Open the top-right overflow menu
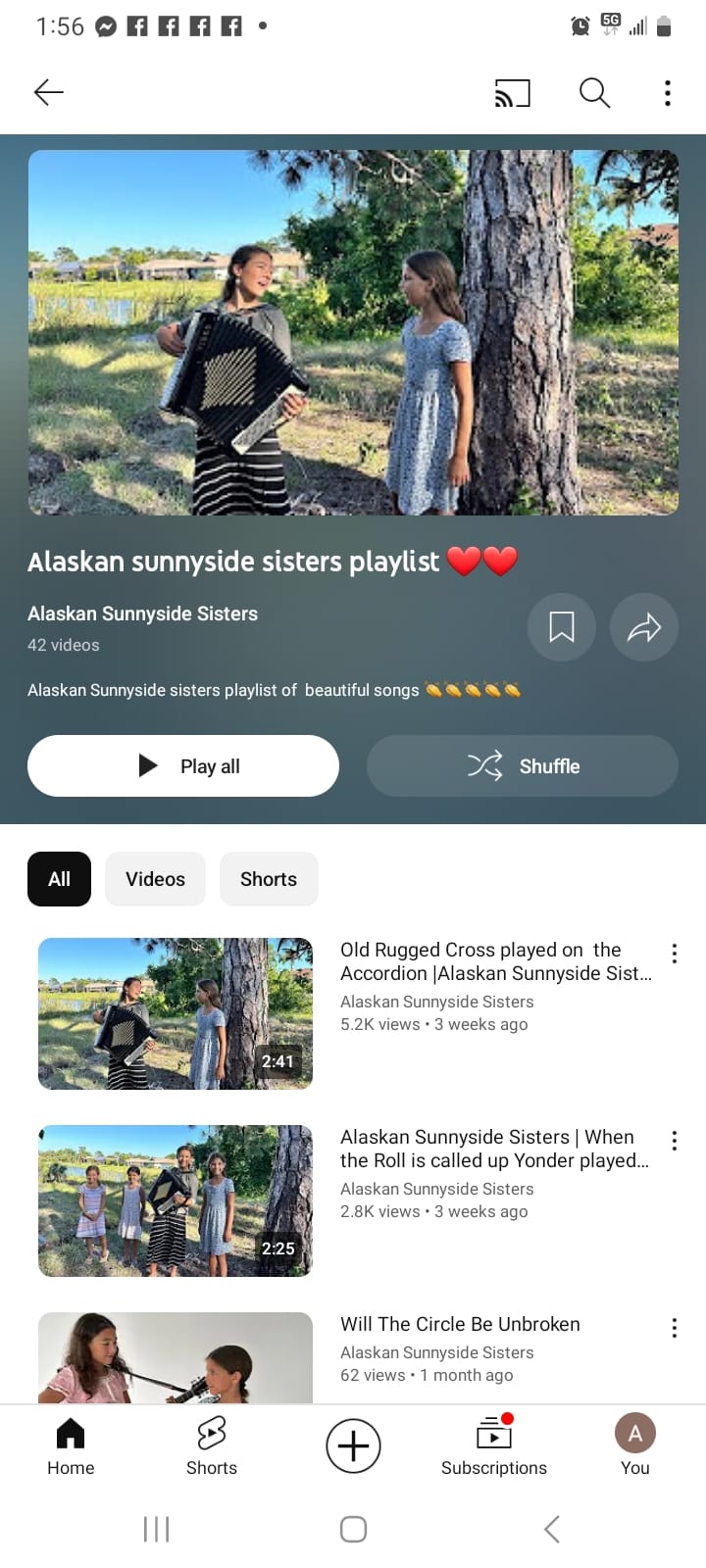Viewport: 706px width, 1568px height. coord(668,93)
